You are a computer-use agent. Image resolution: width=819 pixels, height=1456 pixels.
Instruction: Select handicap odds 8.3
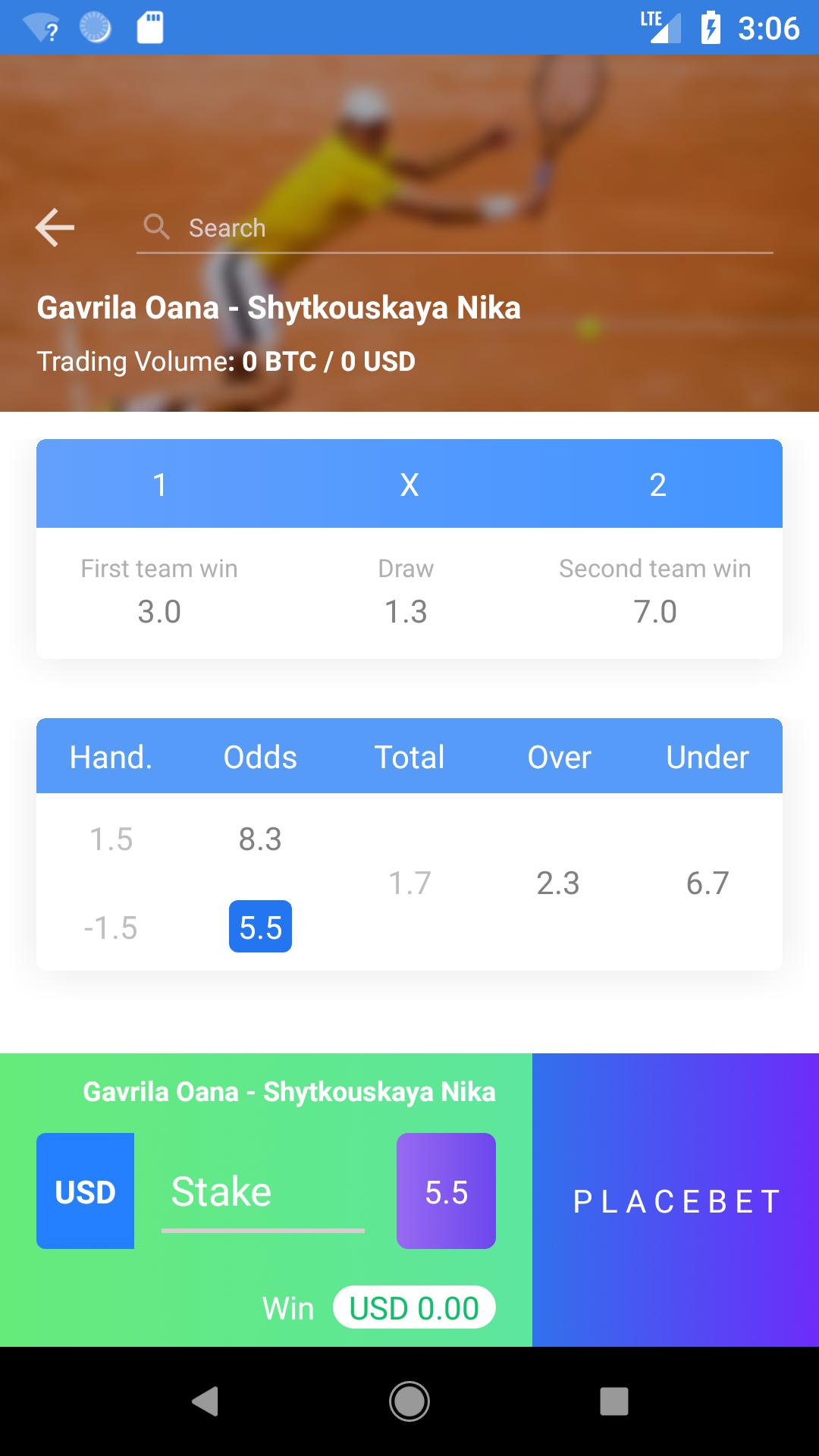click(260, 839)
